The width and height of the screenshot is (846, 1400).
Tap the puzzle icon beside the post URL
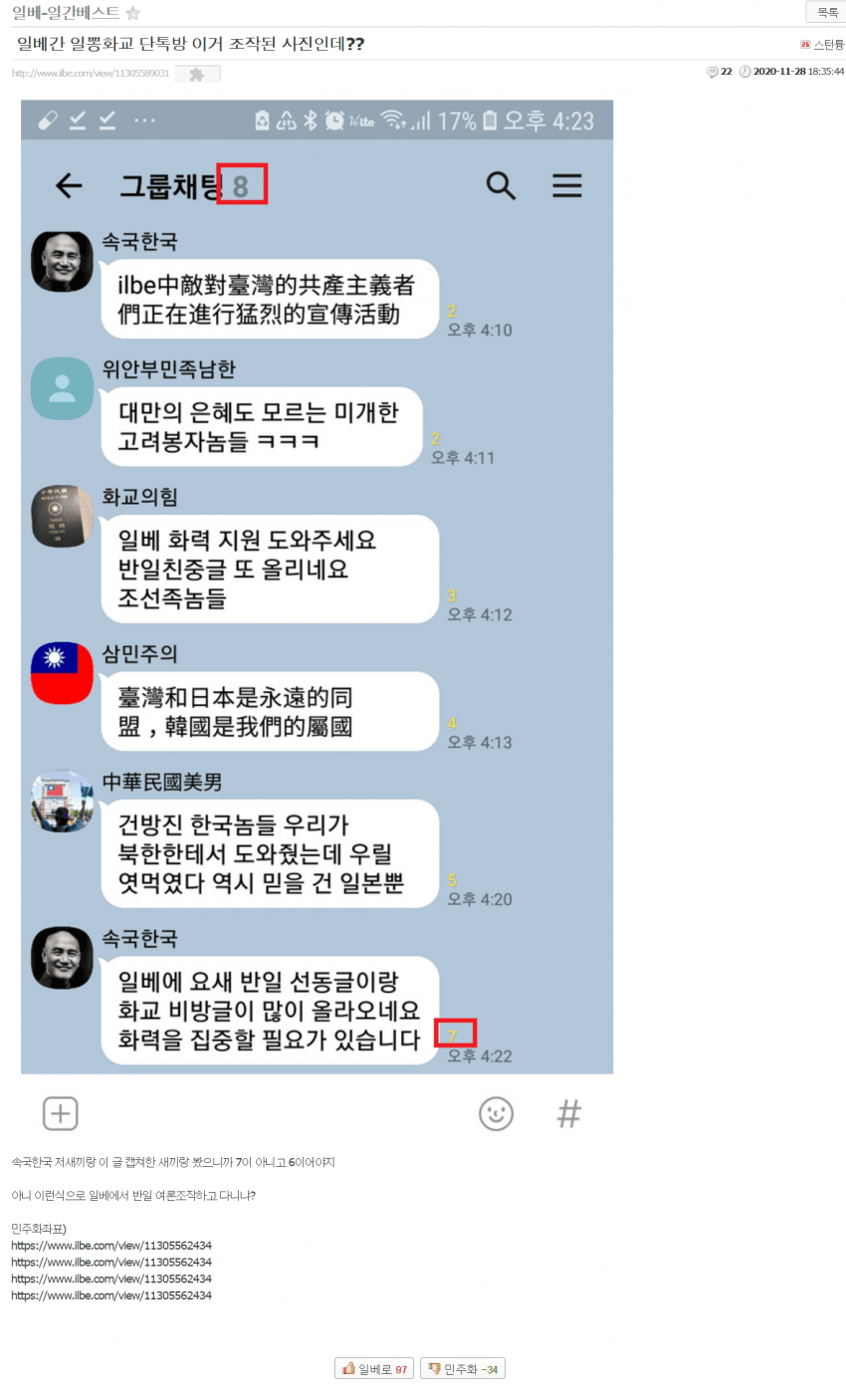(197, 74)
